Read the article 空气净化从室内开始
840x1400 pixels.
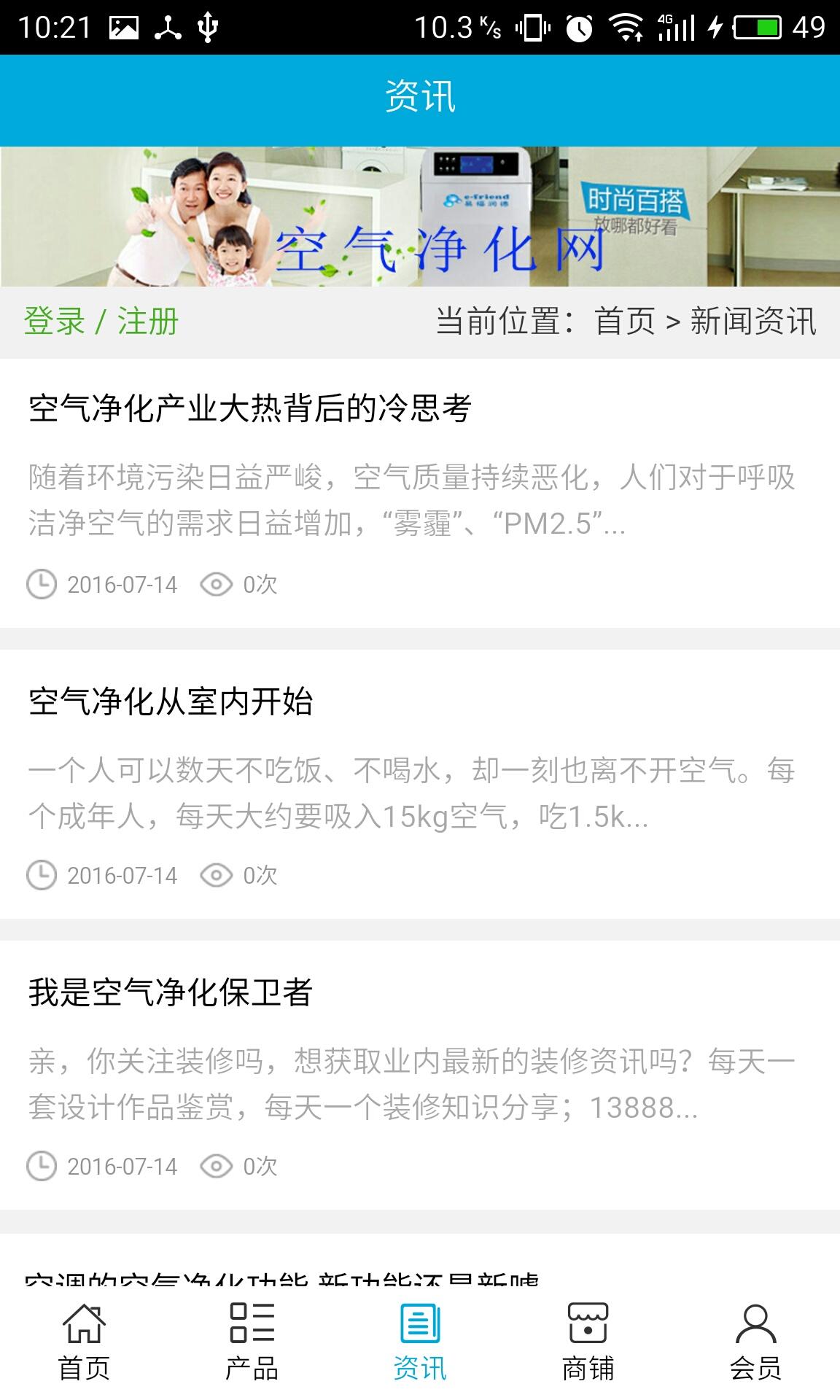click(171, 701)
